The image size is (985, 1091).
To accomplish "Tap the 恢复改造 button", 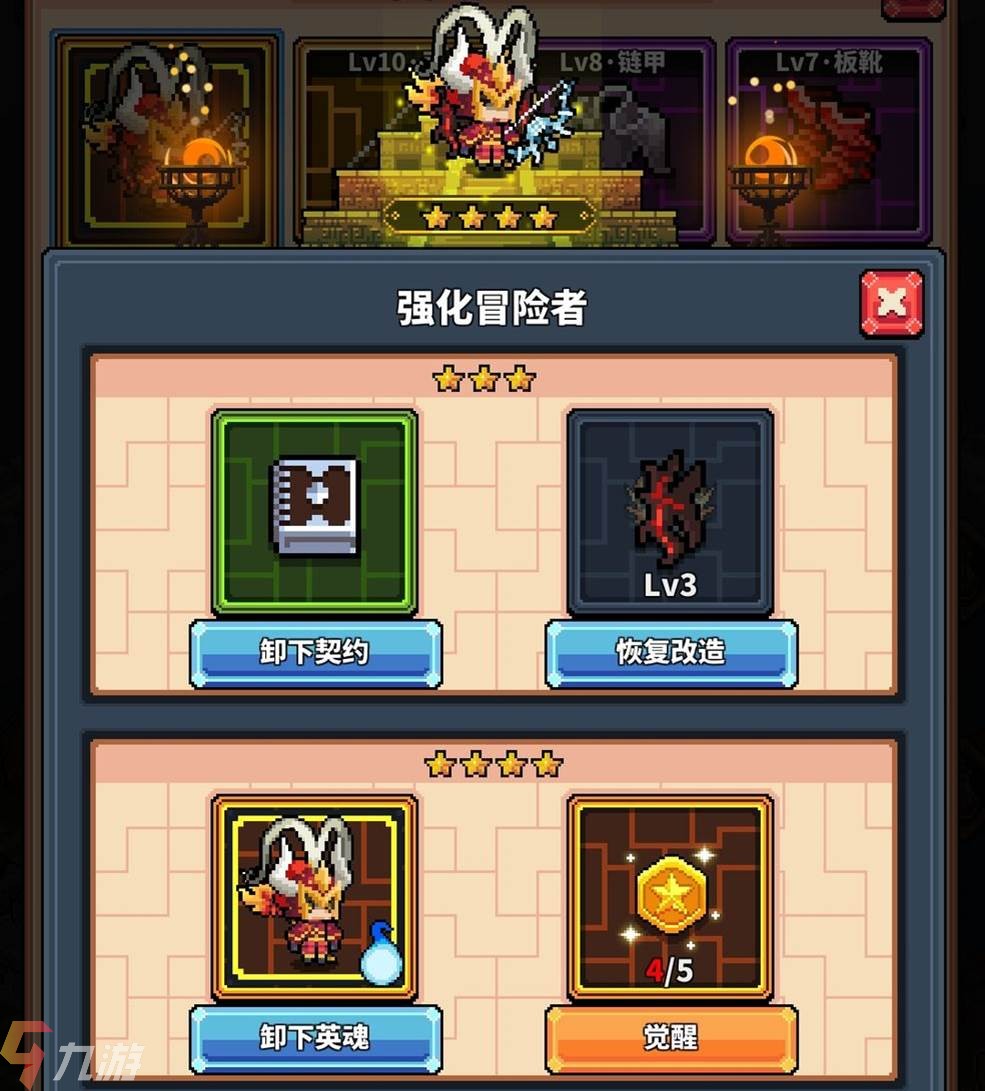I will (671, 653).
